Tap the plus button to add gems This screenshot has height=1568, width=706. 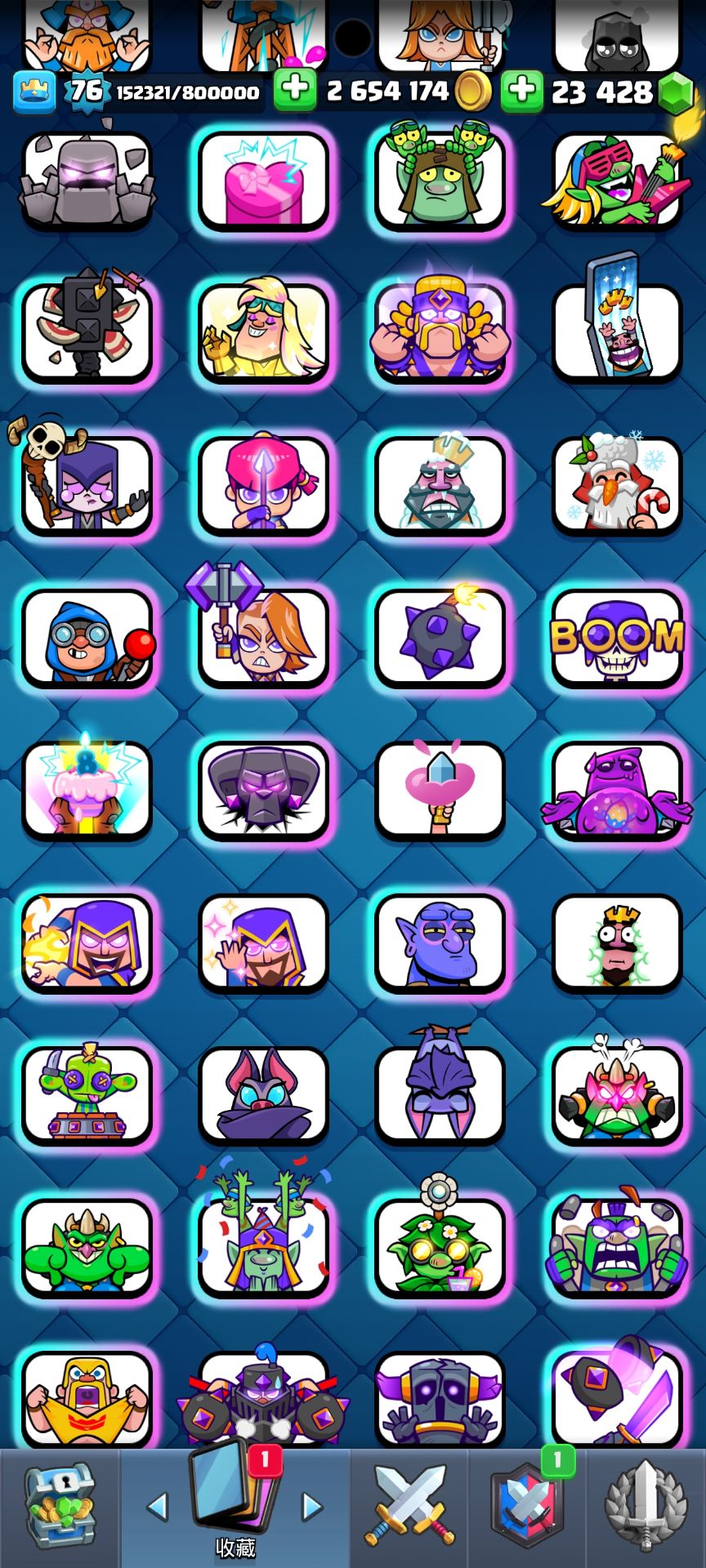521,89
